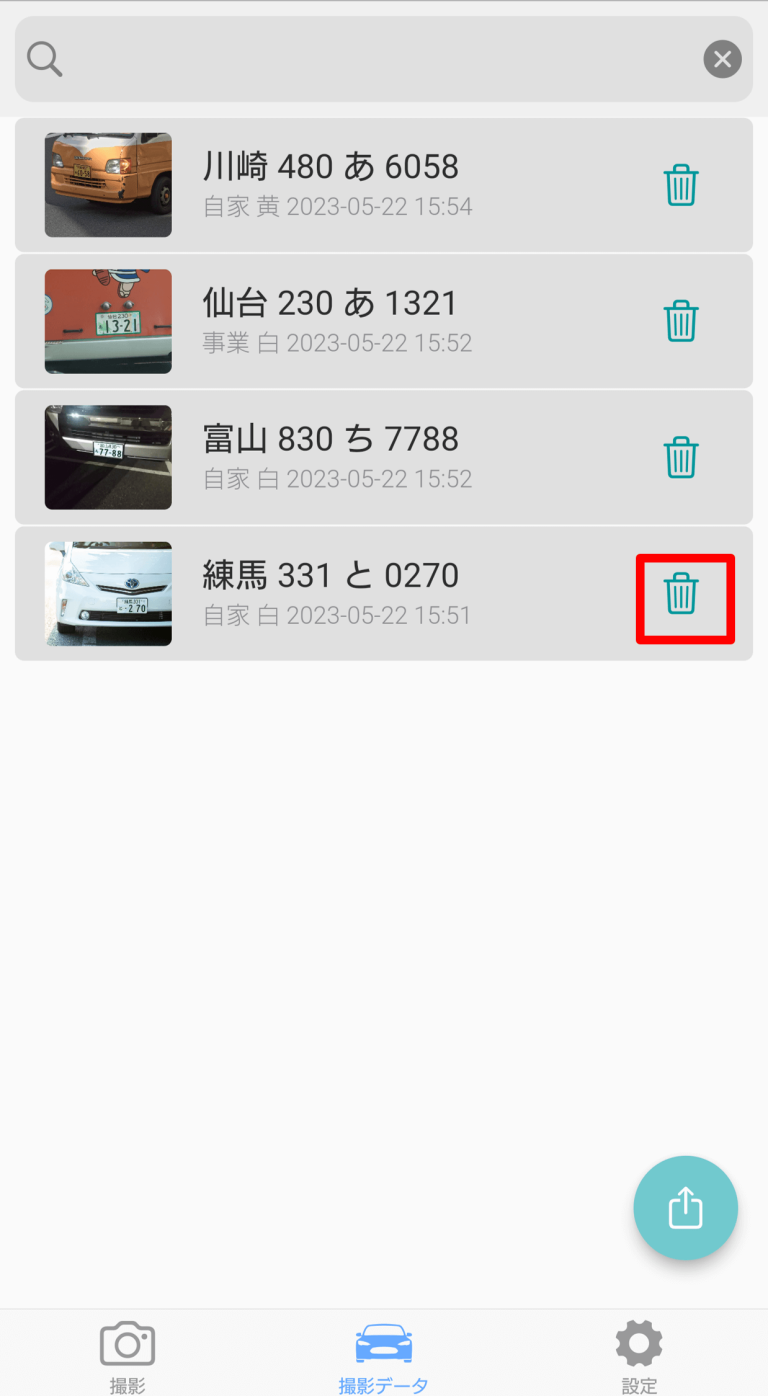
Task: Stay on the 撮影データ tab
Action: (x=383, y=1353)
